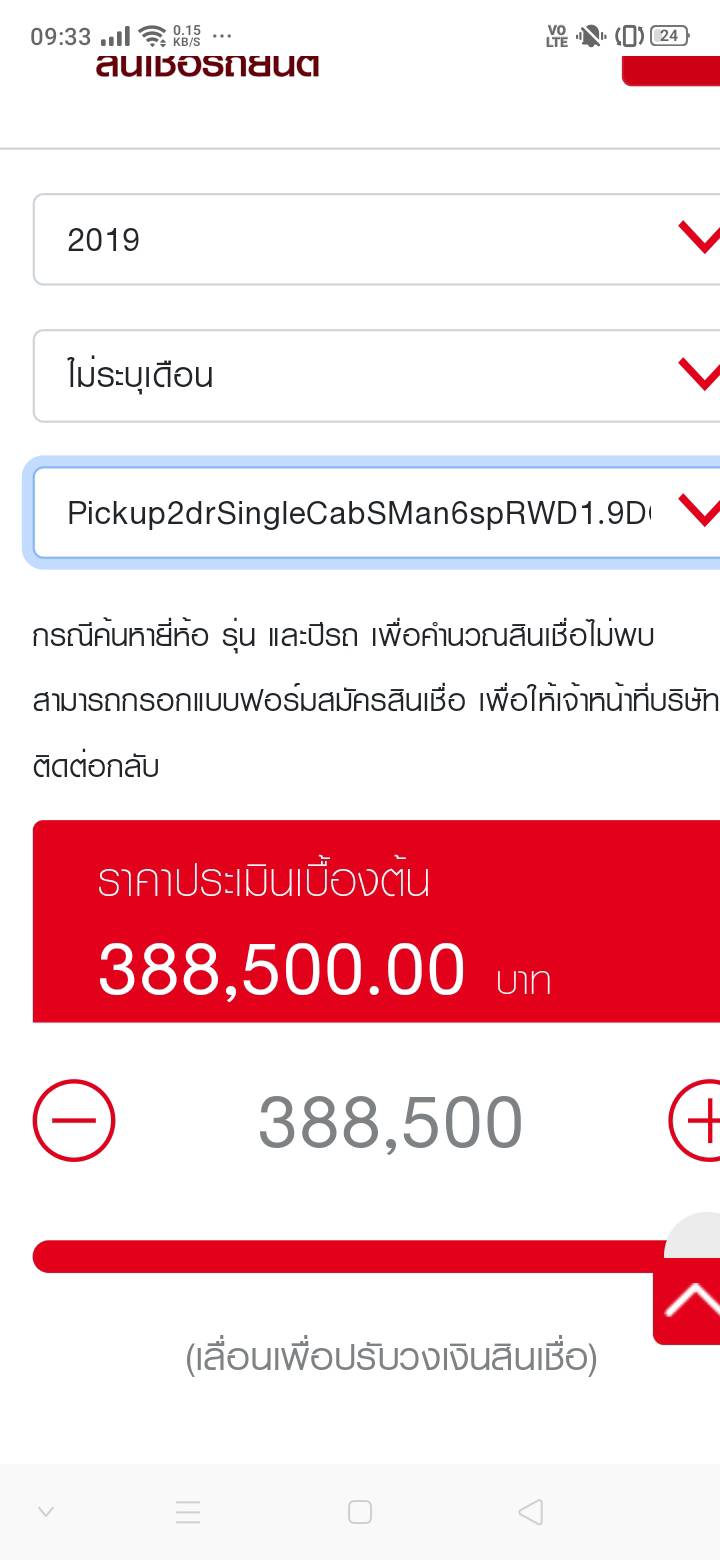Tap the red button at the top right
Screen dimensions: 720x1560
coord(672,70)
